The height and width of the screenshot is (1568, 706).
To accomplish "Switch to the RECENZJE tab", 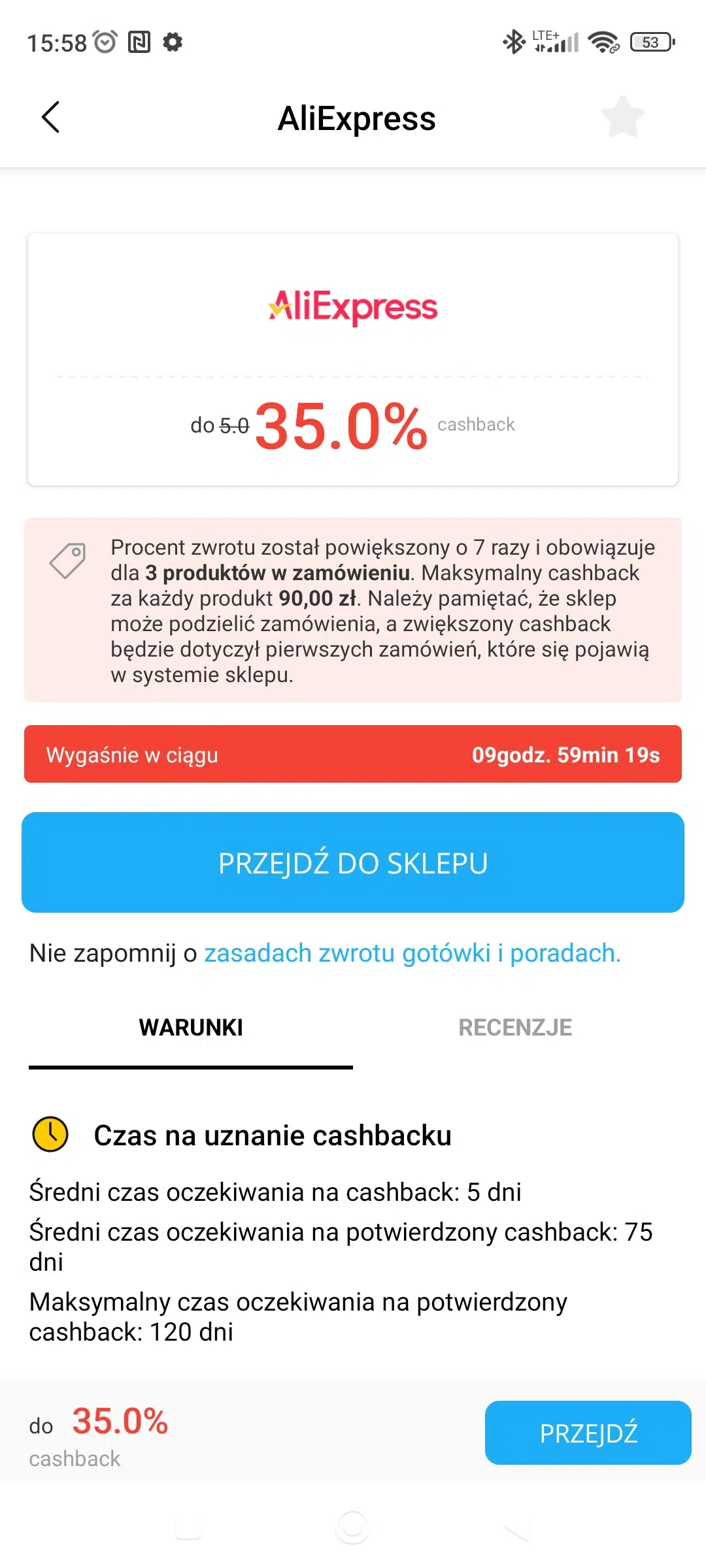I will pyautogui.click(x=517, y=1028).
